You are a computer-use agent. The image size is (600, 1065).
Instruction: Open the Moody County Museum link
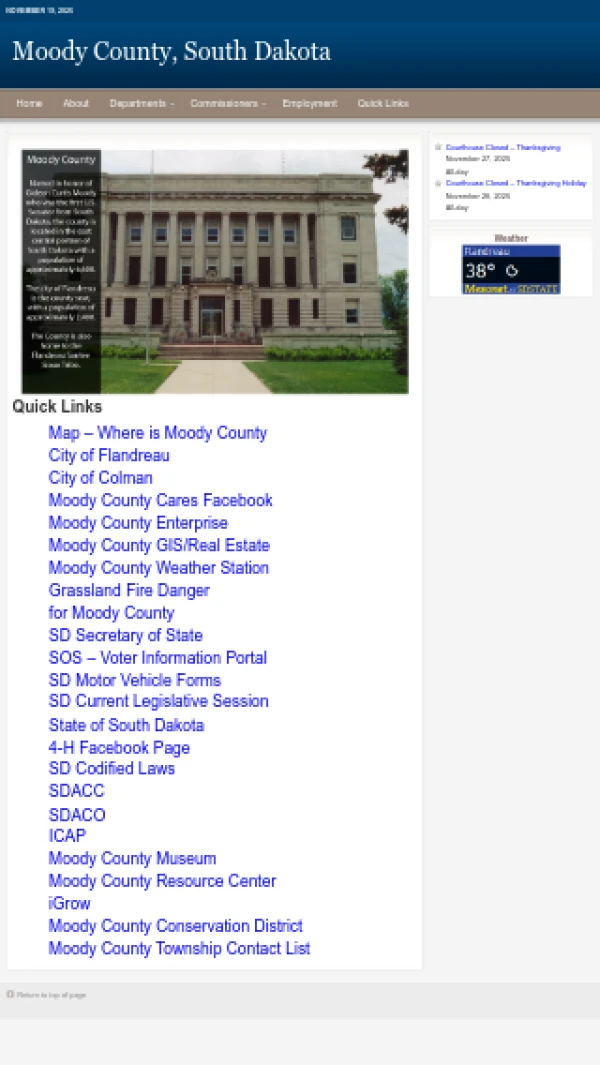(x=132, y=858)
